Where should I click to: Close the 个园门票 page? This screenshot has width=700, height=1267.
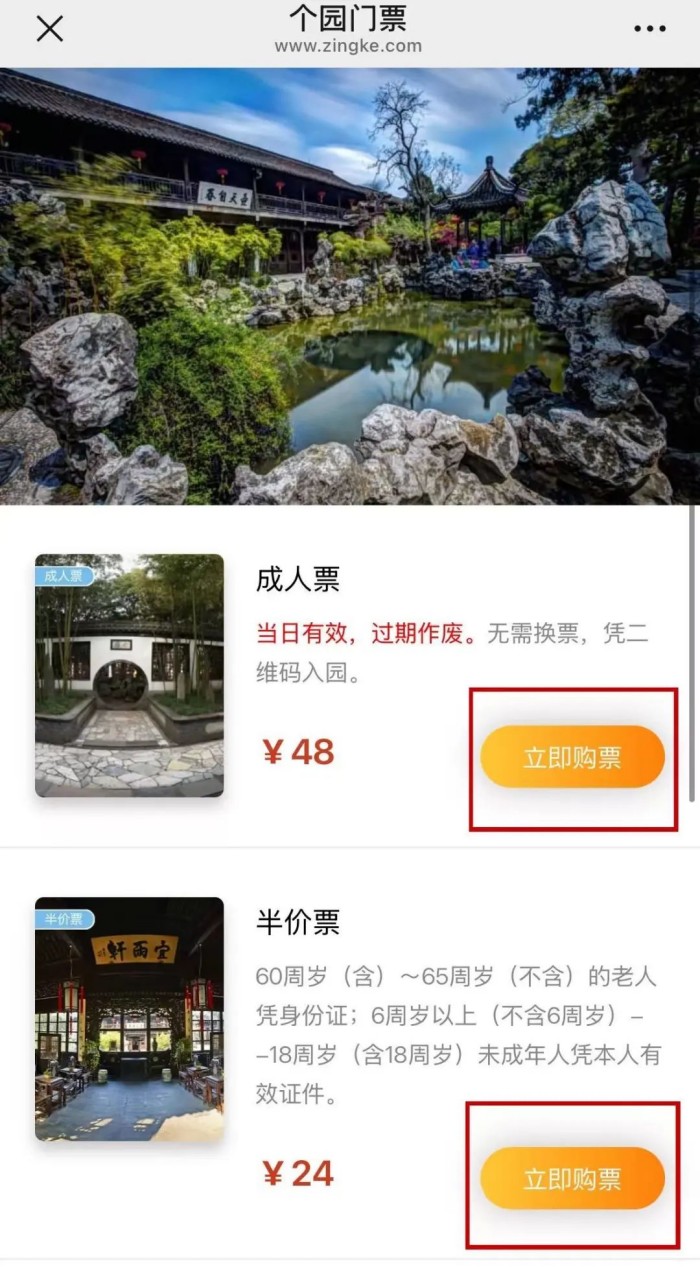click(49, 29)
